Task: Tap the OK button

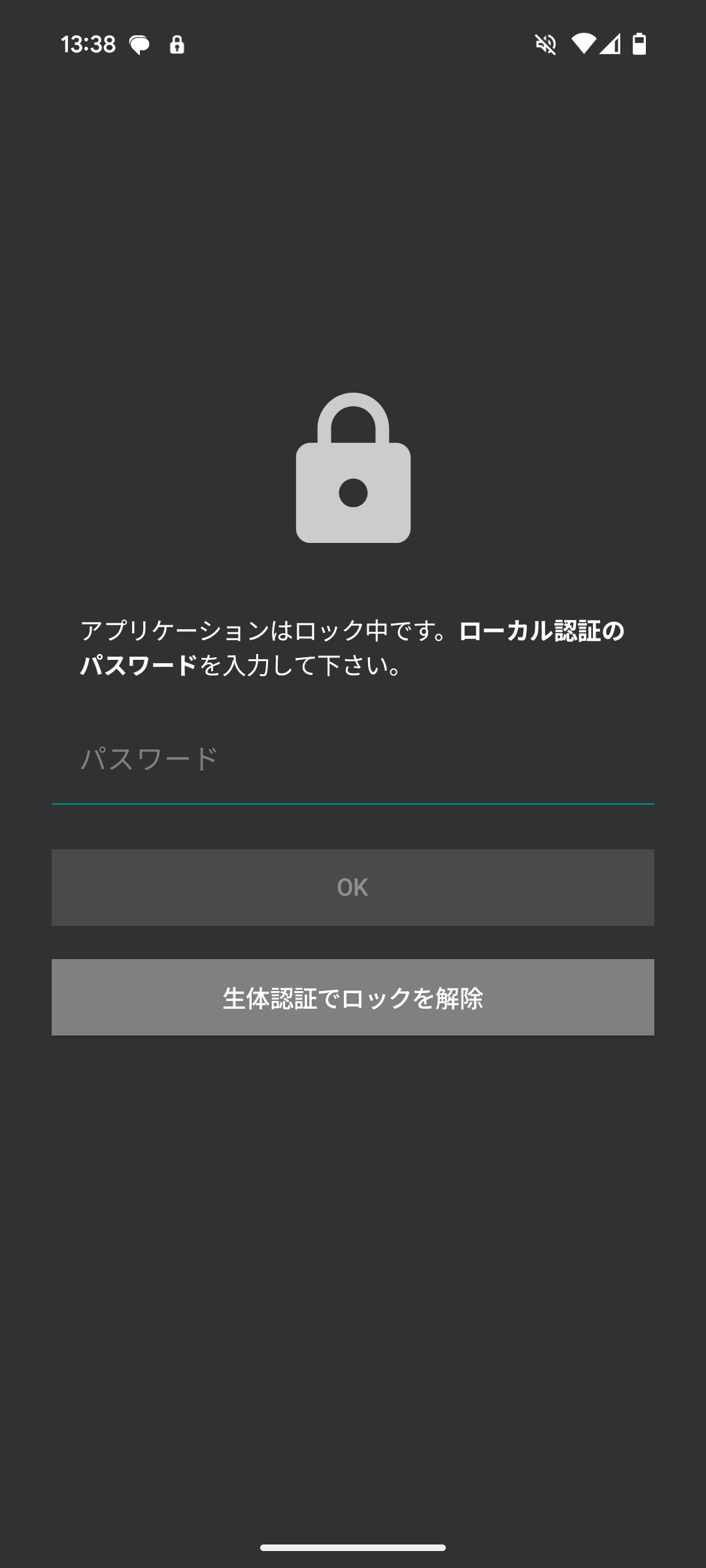Action: pyautogui.click(x=353, y=887)
